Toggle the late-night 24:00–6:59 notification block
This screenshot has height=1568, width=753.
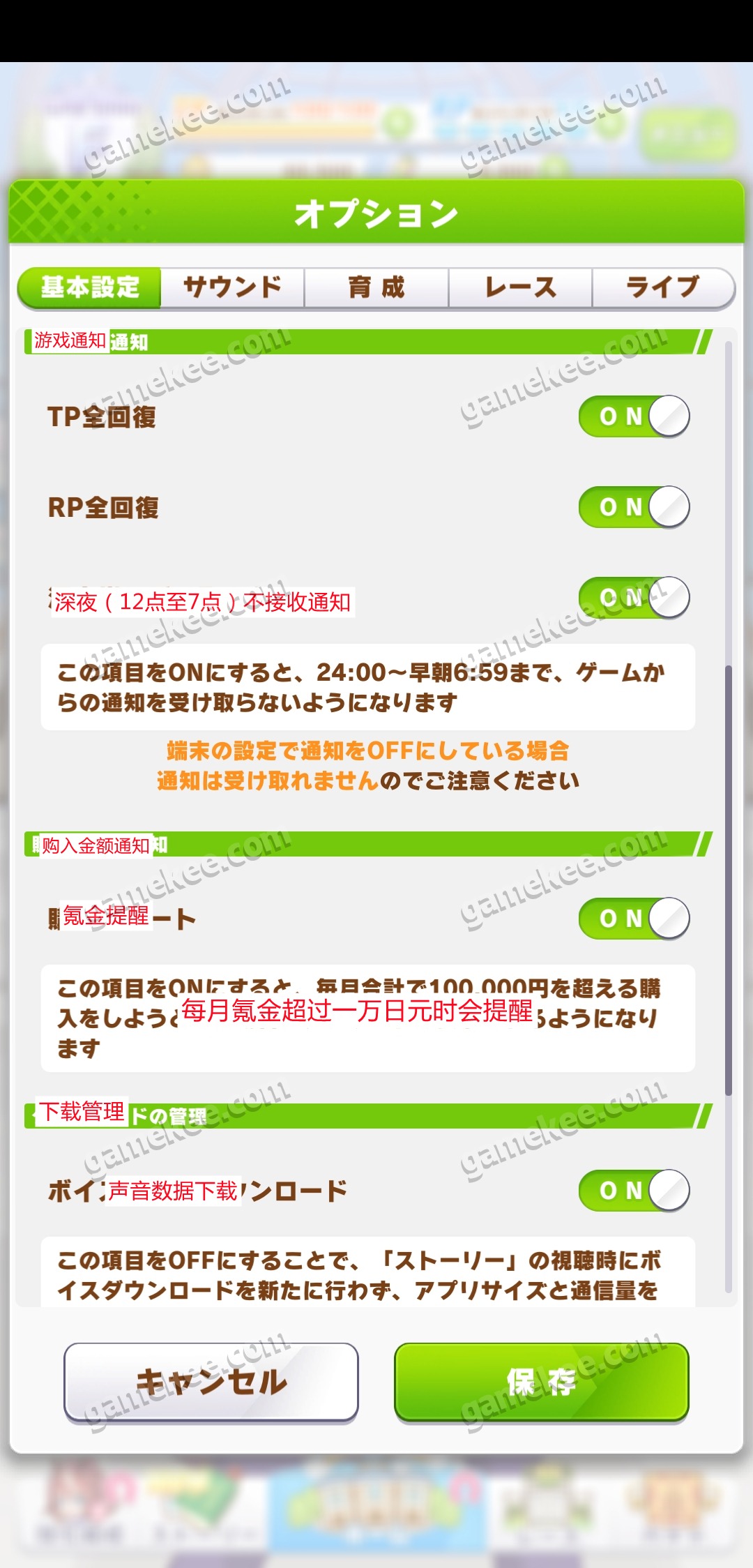click(x=634, y=598)
